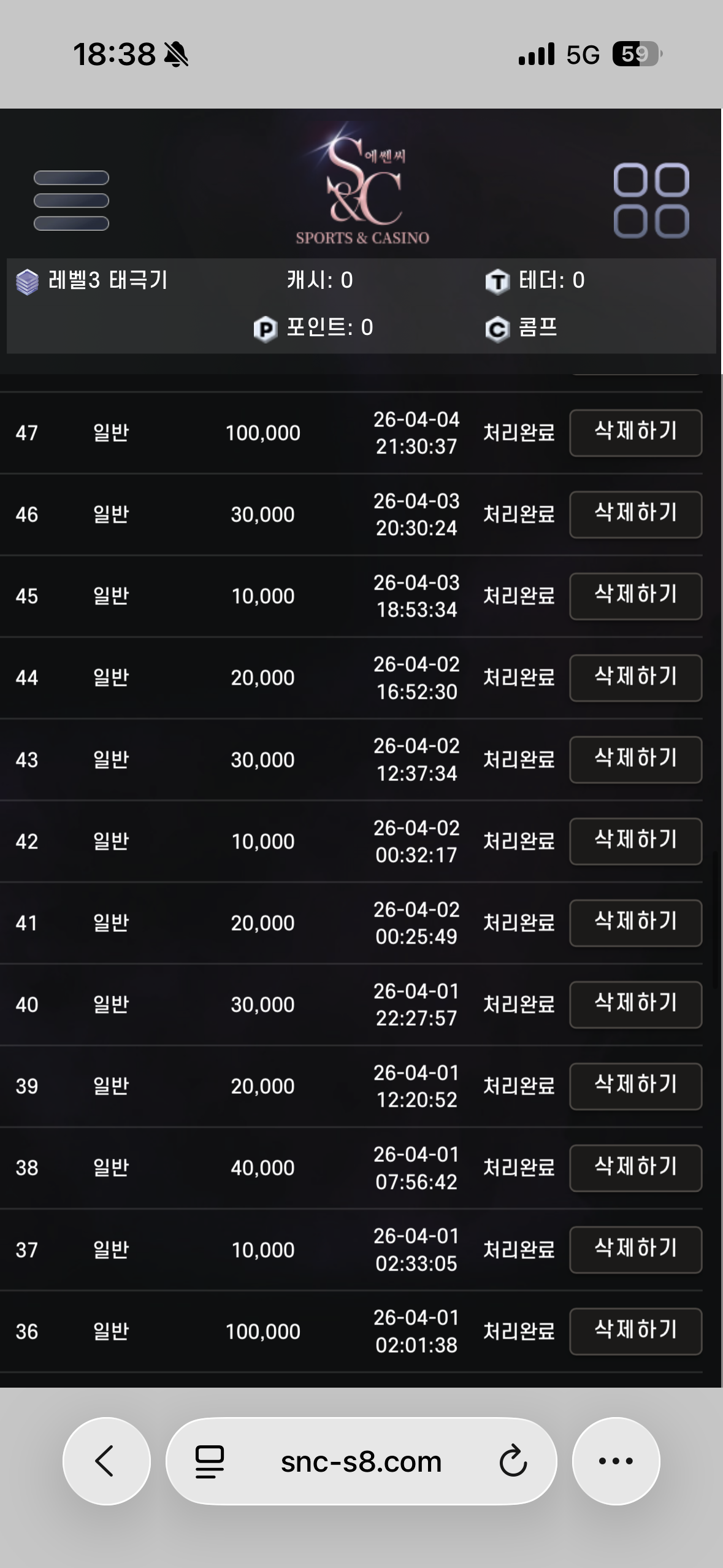Delete entry number 38
The height and width of the screenshot is (1568, 723).
tap(635, 1167)
